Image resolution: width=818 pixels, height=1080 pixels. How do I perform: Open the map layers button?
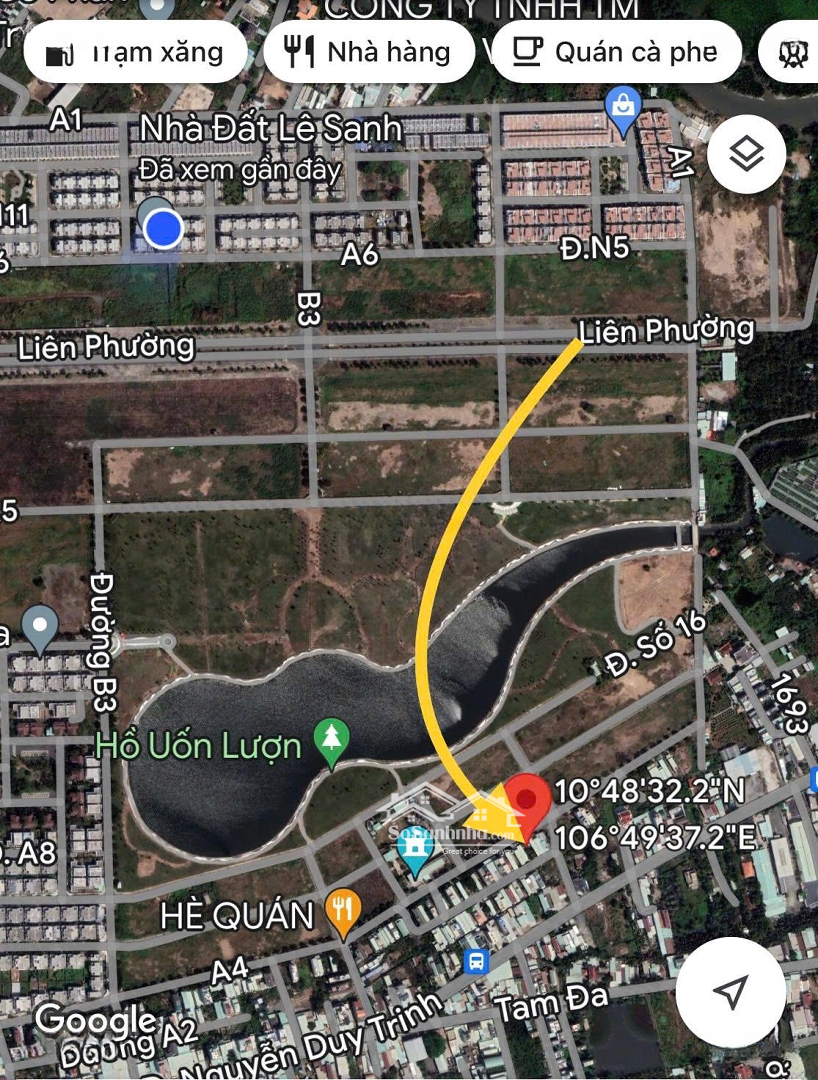[746, 156]
